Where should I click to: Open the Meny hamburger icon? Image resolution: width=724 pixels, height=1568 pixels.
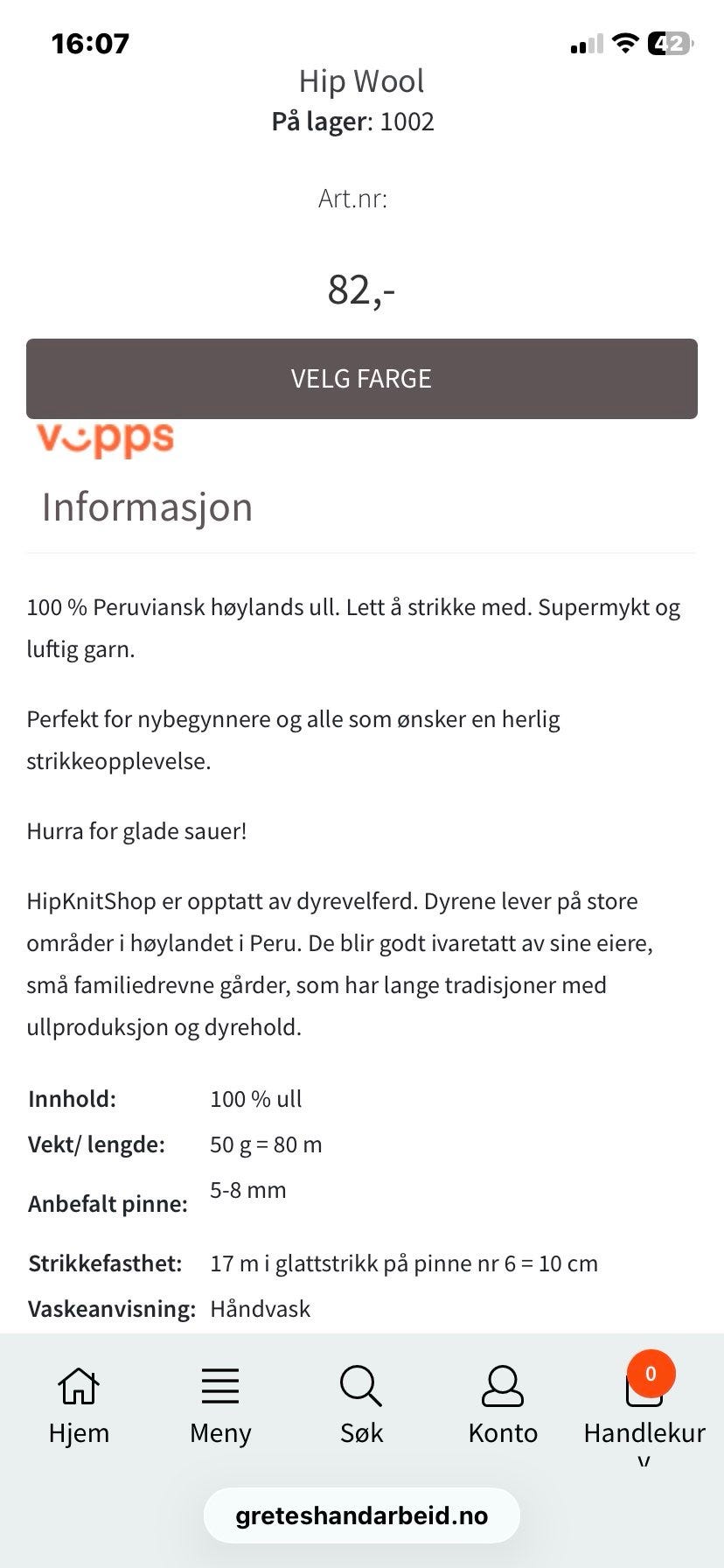click(x=219, y=1387)
